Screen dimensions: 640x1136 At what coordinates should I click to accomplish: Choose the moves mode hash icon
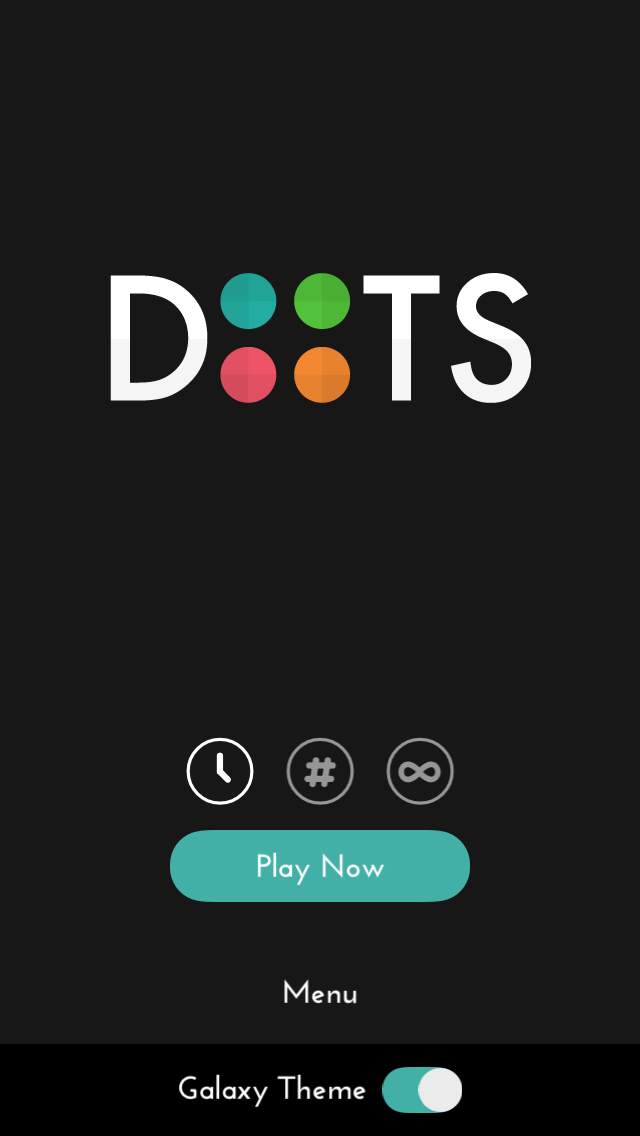(x=320, y=771)
